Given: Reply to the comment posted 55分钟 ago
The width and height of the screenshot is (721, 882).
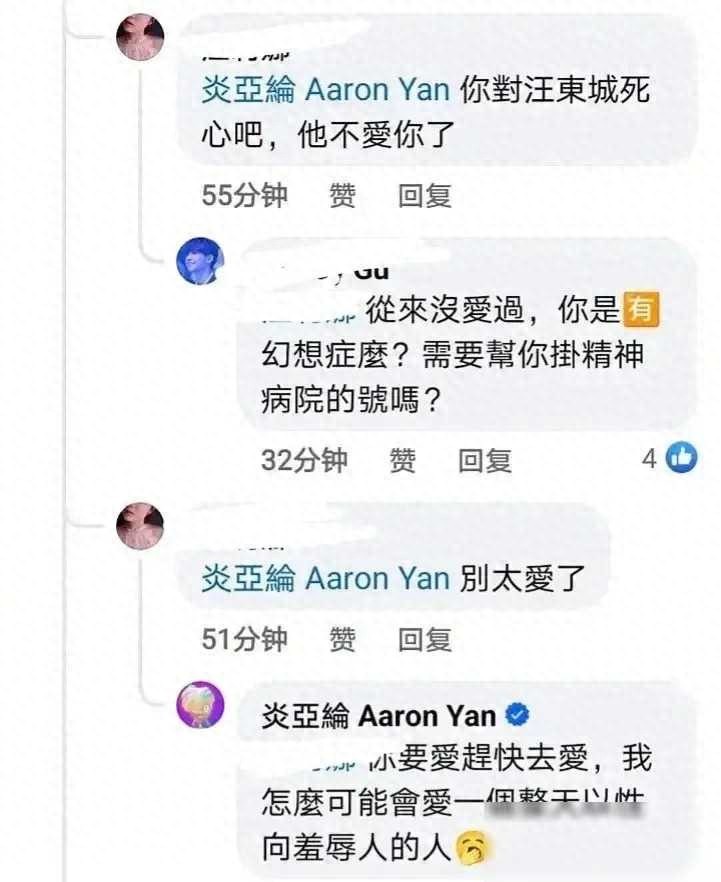Looking at the screenshot, I should click(x=425, y=195).
